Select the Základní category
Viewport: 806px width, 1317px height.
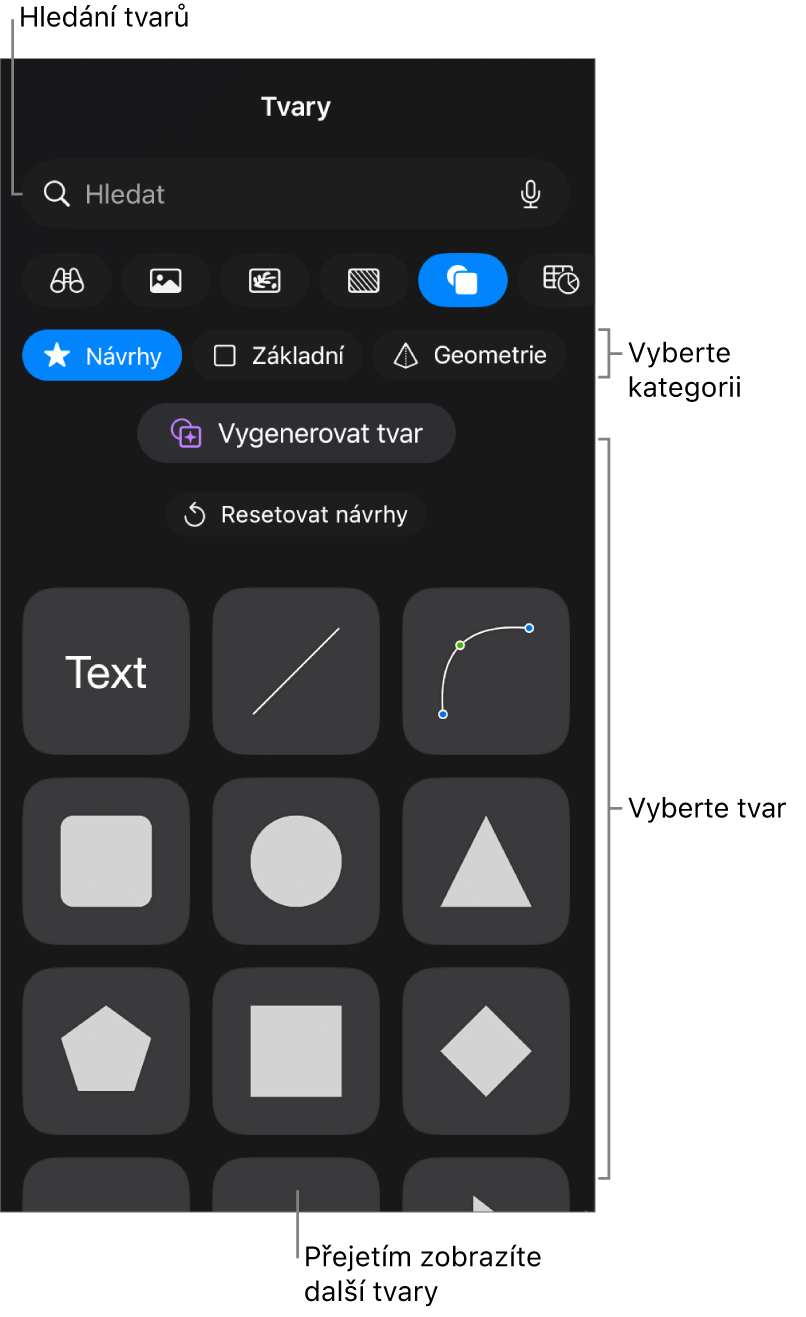click(x=277, y=355)
